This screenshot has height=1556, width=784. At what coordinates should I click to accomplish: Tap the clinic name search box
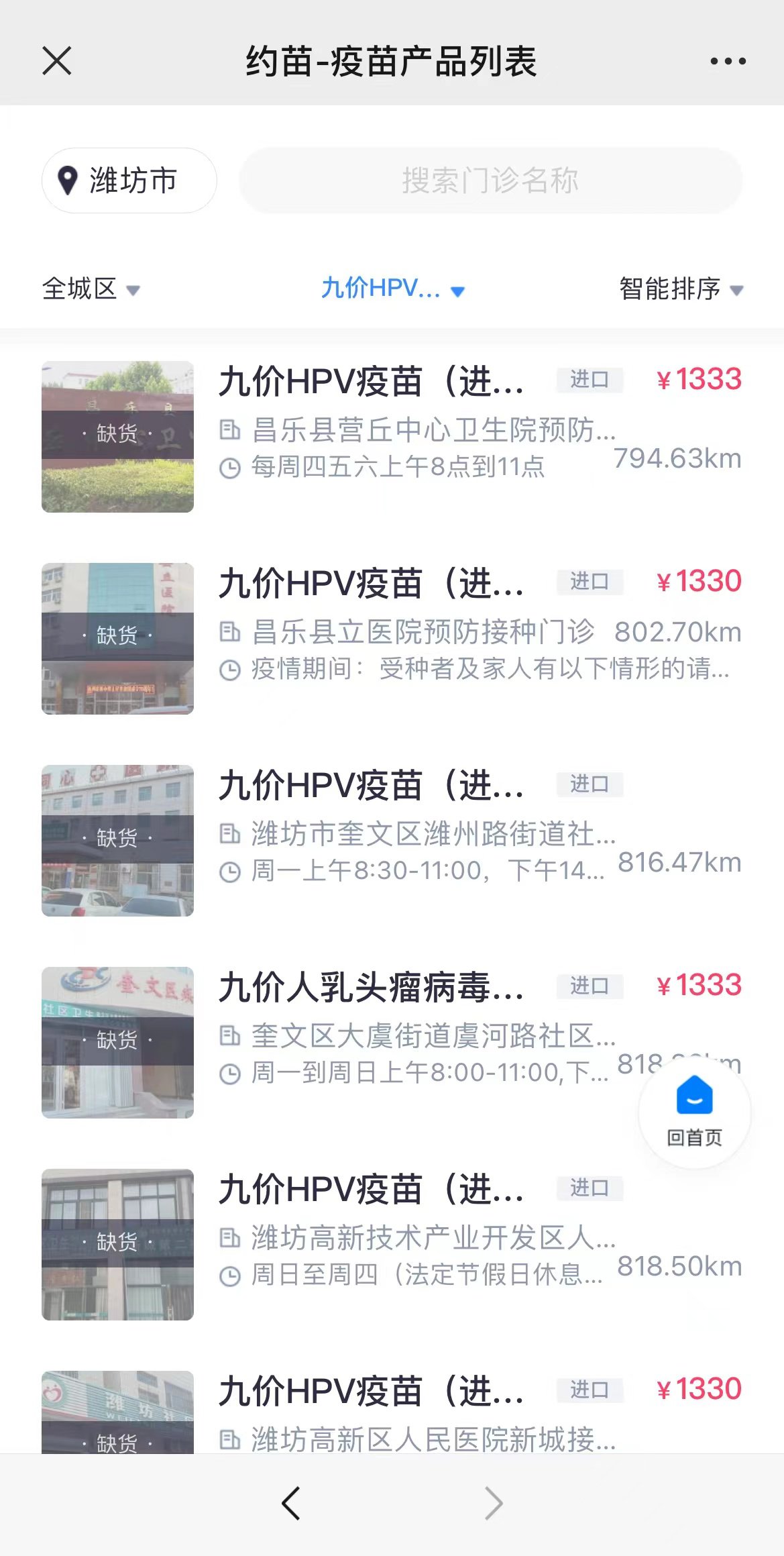490,180
